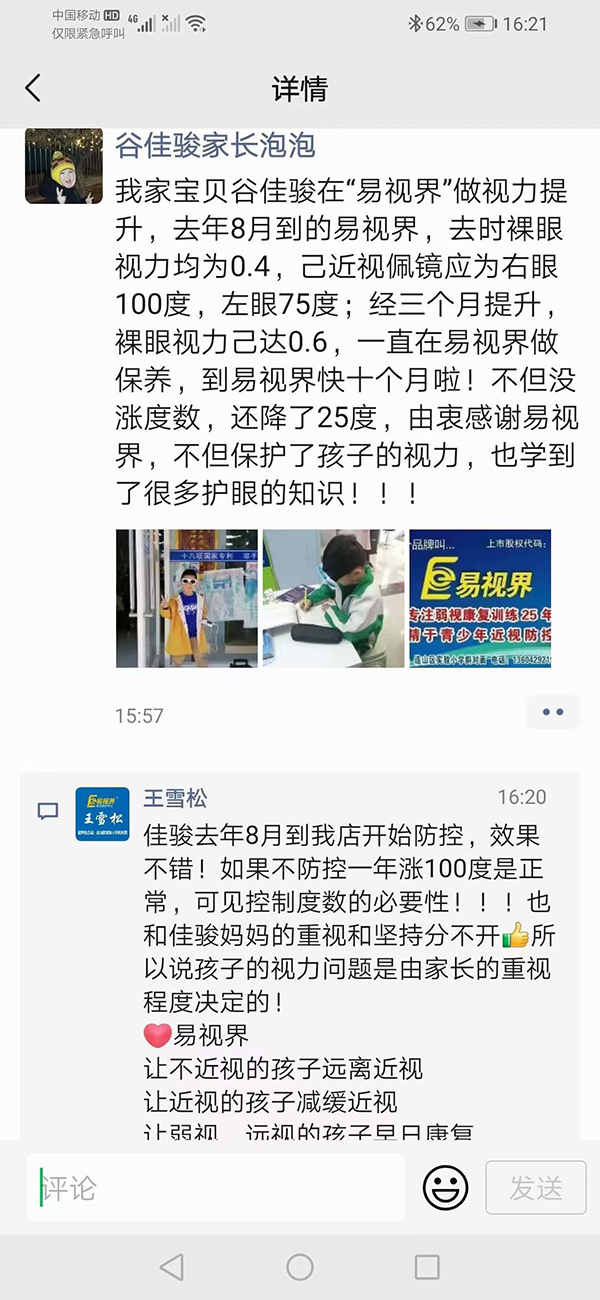Open commenter 王雪松's name link
Image resolution: width=600 pixels, height=1300 pixels.
[176, 797]
